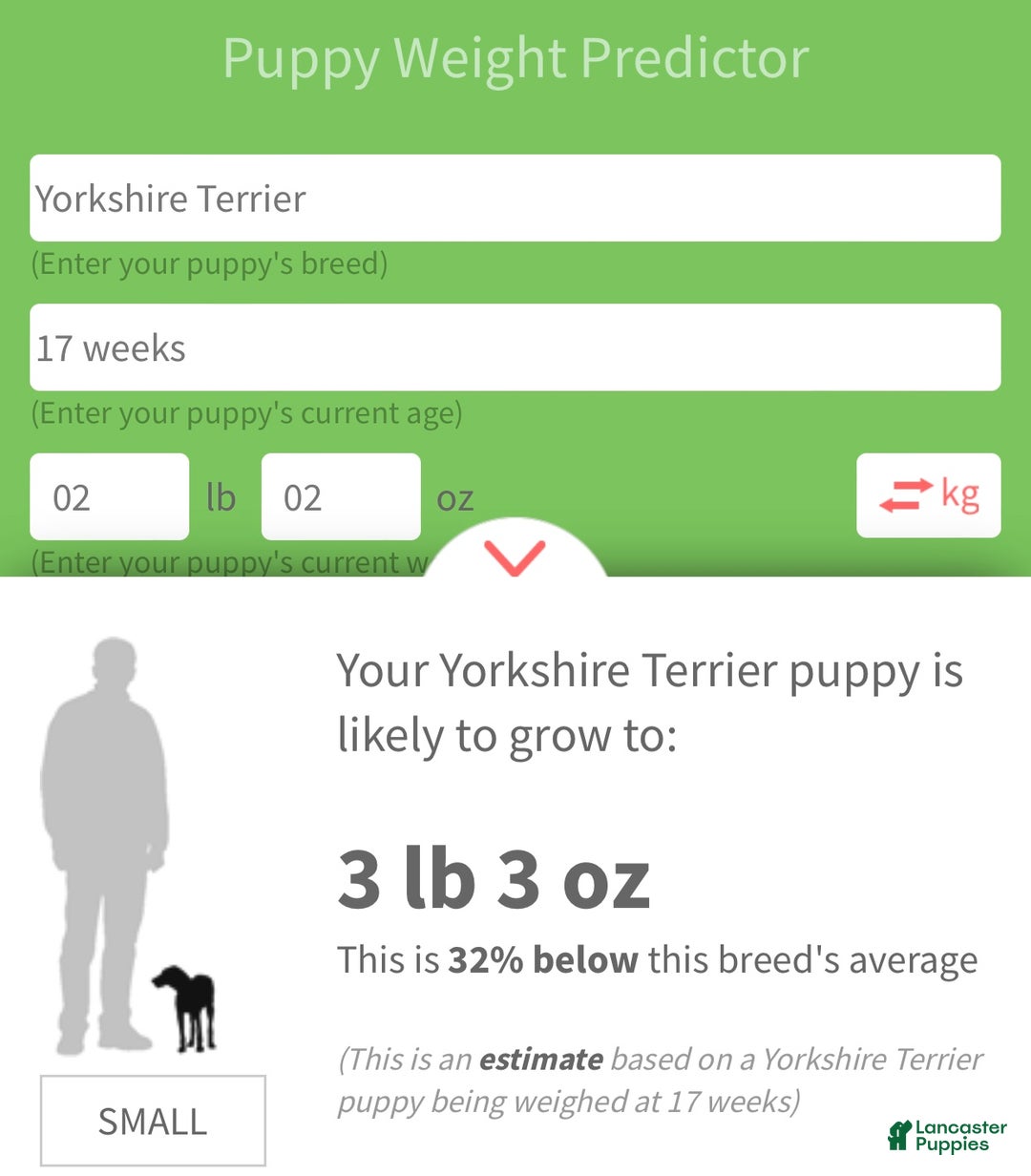Open the breed suggestions by clicking breed field
The height and width of the screenshot is (1176, 1031).
pyautogui.click(x=515, y=198)
